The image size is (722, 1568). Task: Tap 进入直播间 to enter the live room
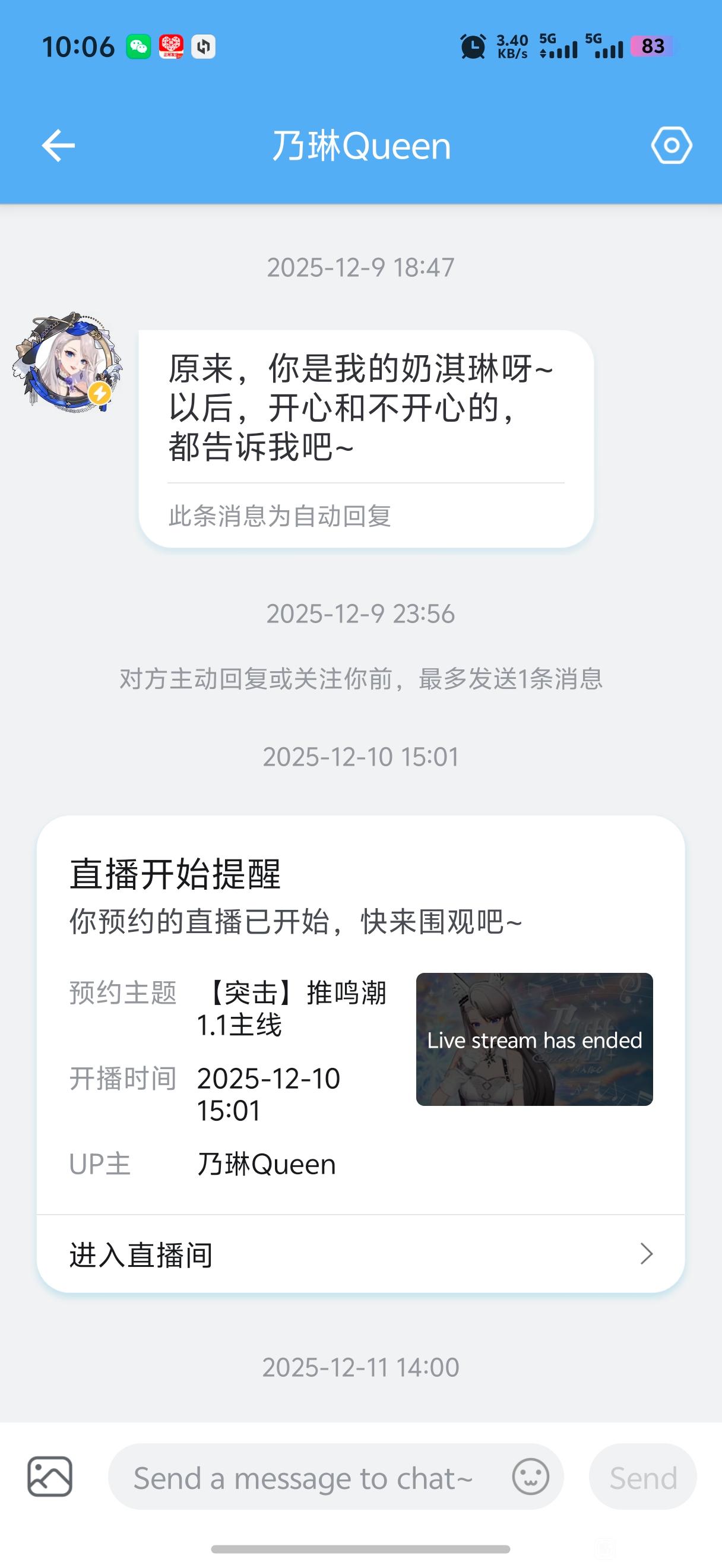pos(360,1254)
